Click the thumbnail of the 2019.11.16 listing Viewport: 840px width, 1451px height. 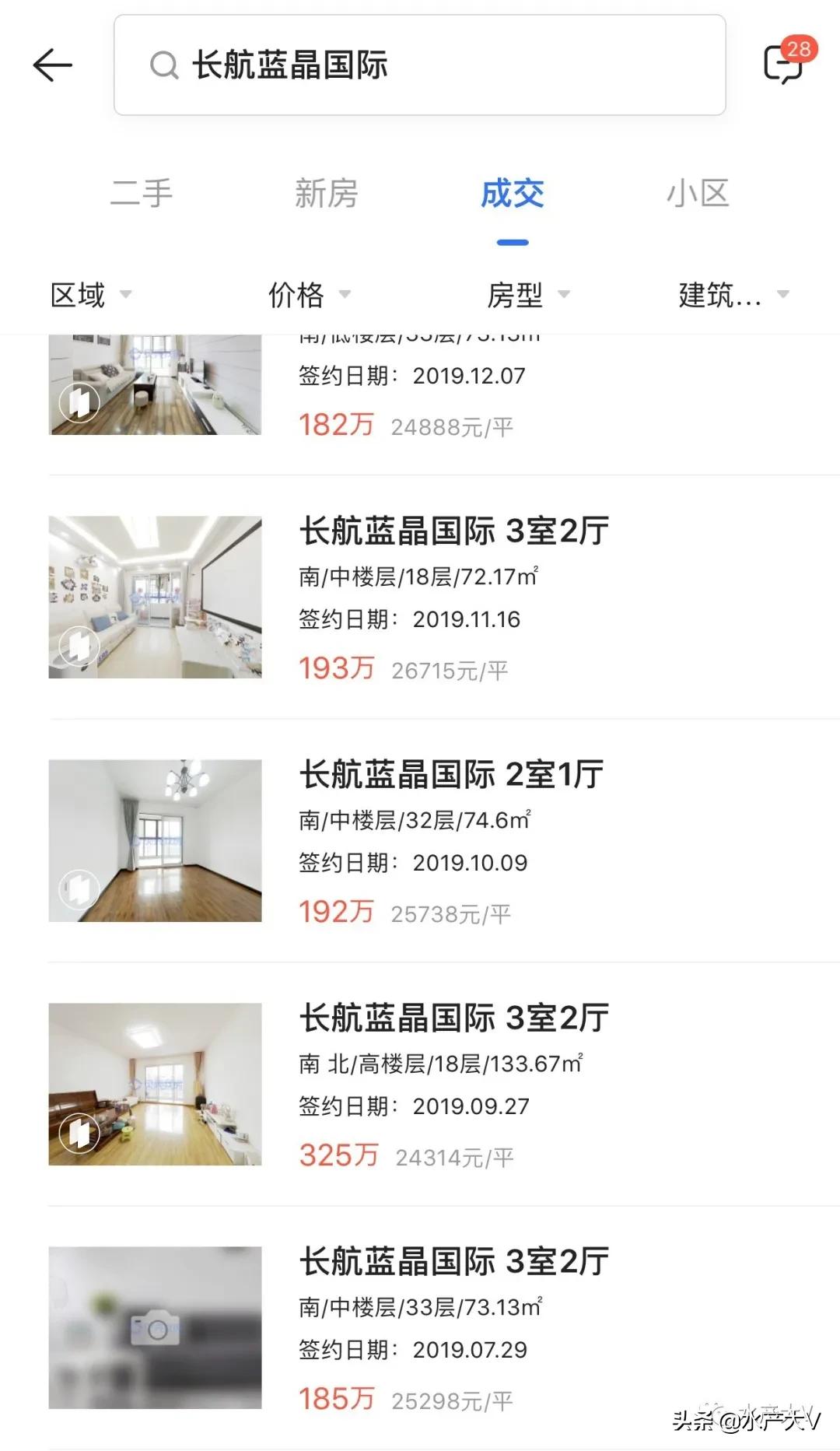tap(156, 598)
